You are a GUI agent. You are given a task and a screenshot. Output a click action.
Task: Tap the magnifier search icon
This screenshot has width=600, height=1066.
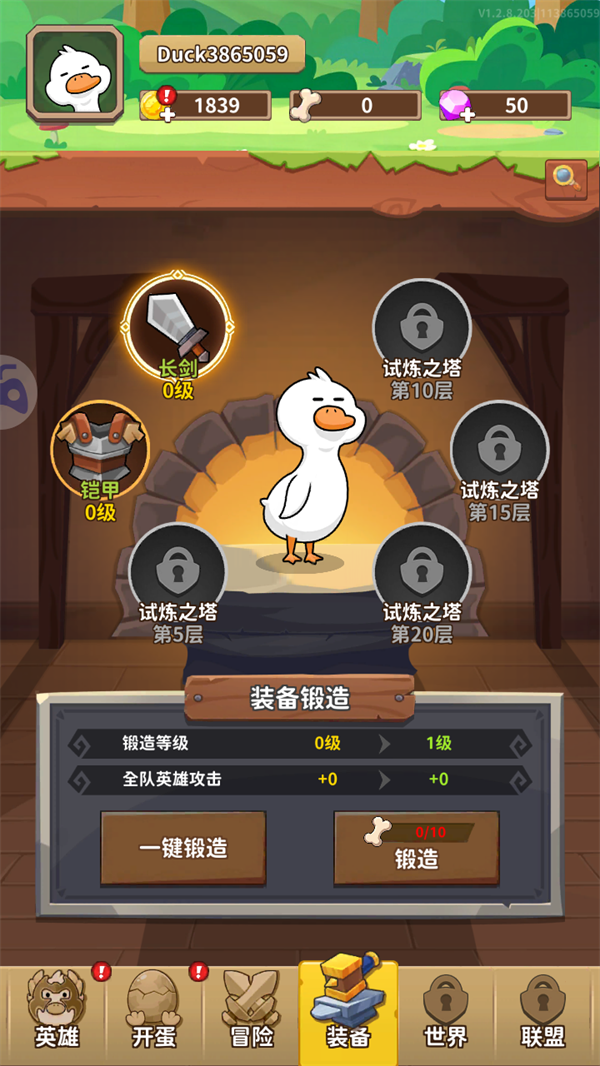(x=566, y=179)
